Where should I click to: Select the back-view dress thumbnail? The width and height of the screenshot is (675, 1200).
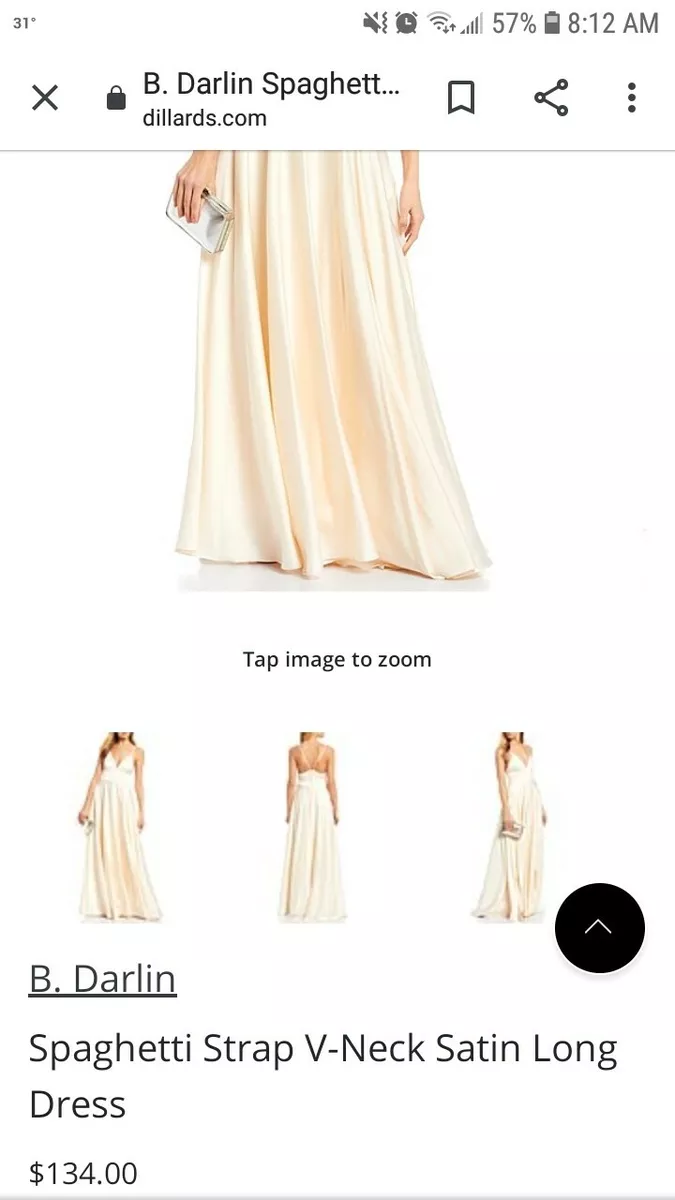pyautogui.click(x=312, y=826)
